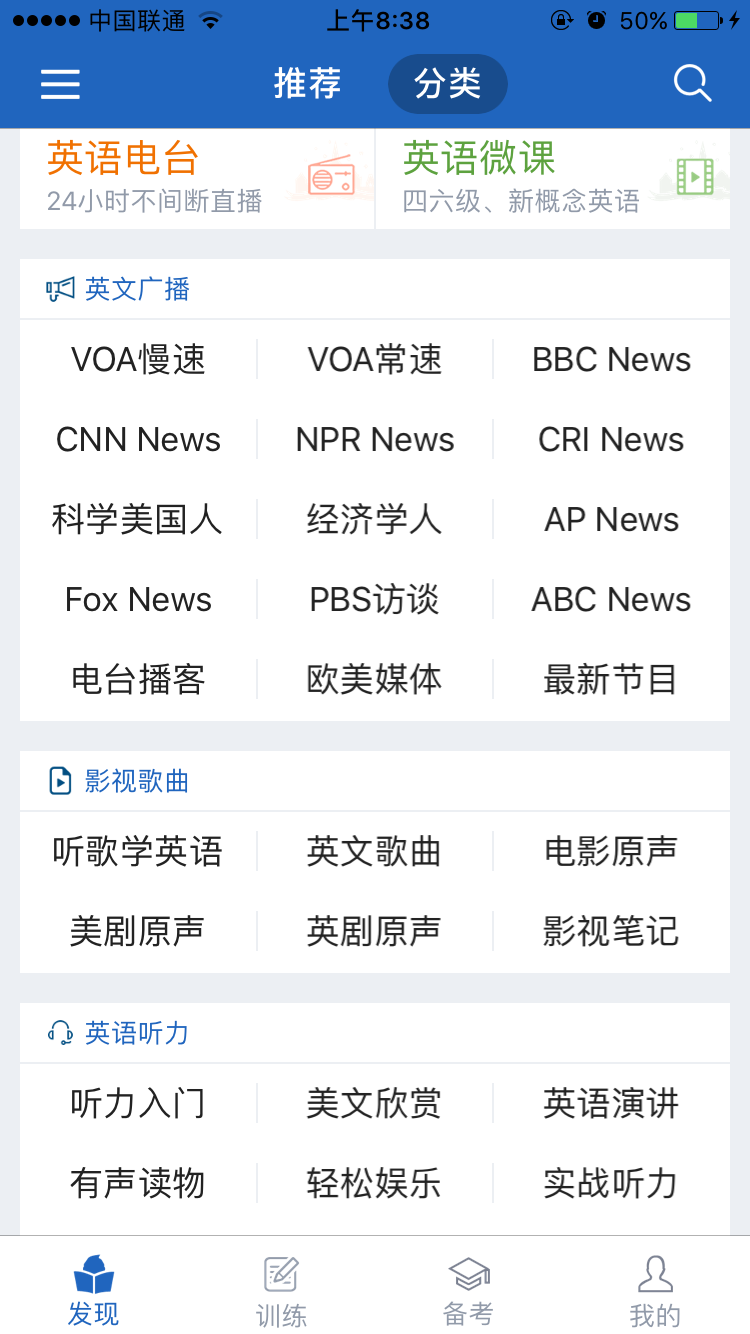This screenshot has width=750, height=1334.
Task: Open 电影原声 category
Action: point(611,852)
